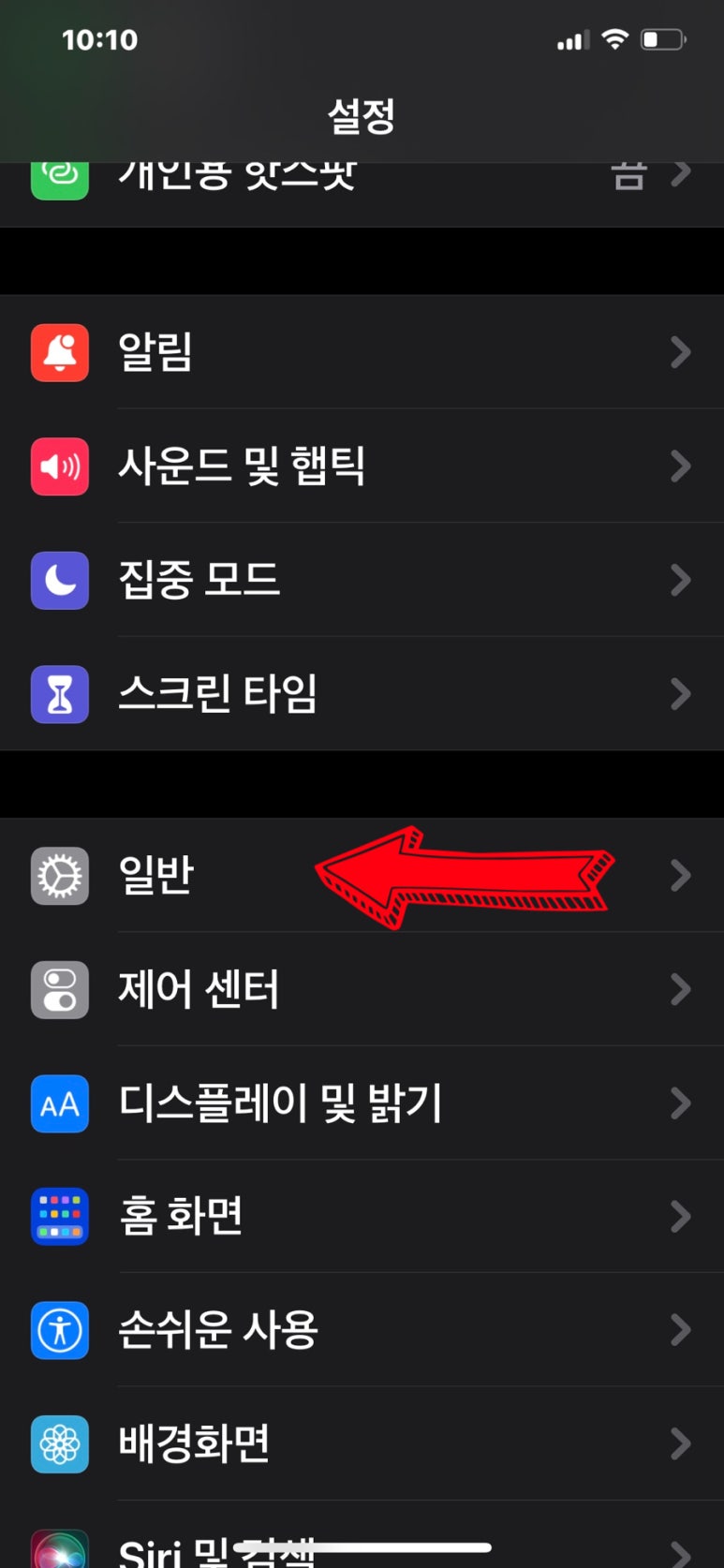The image size is (724, 1568).
Task: Open the partially visible 개인용 핫스팟 row
Action: coord(362,194)
